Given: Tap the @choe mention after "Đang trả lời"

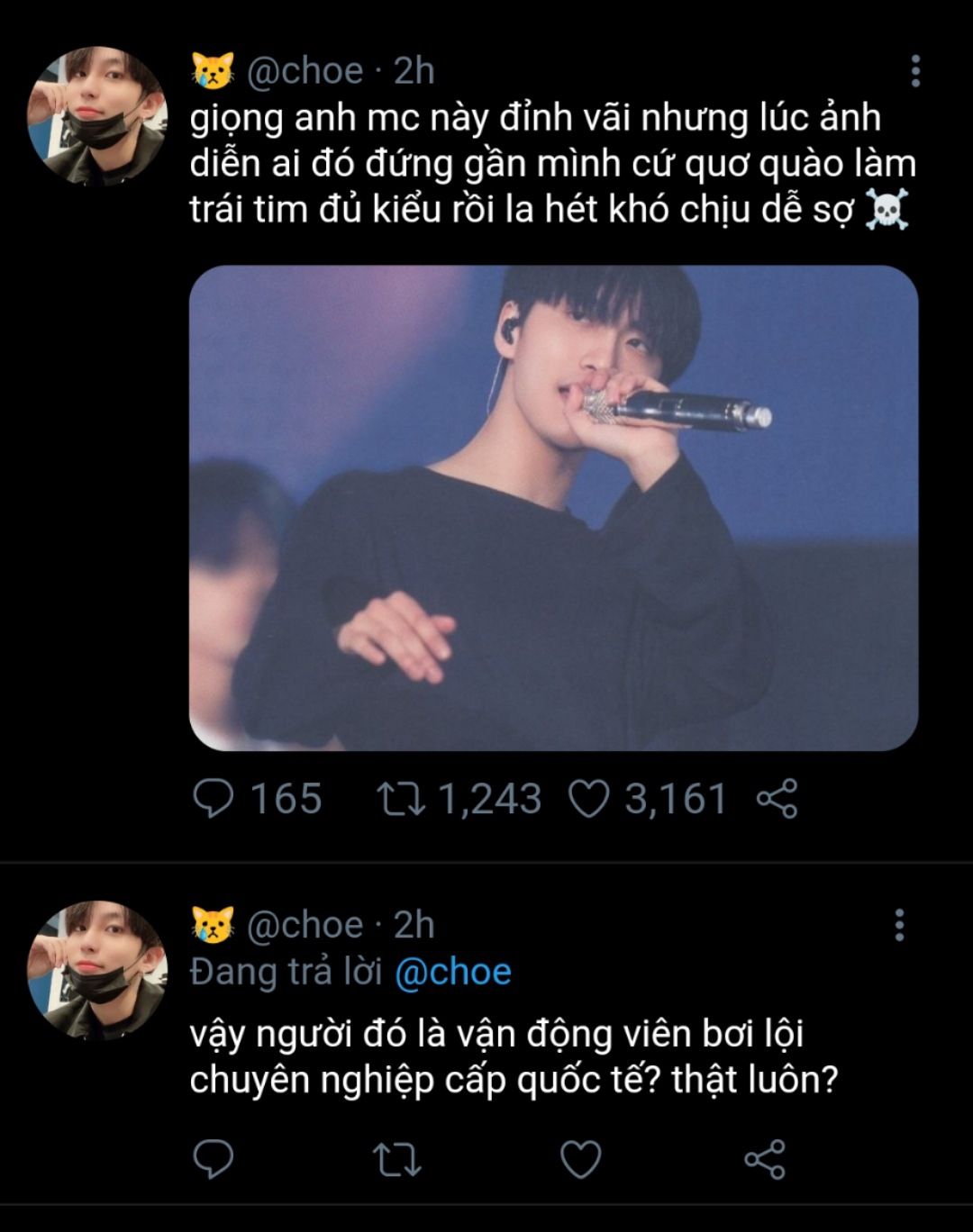Looking at the screenshot, I should pyautogui.click(x=453, y=972).
